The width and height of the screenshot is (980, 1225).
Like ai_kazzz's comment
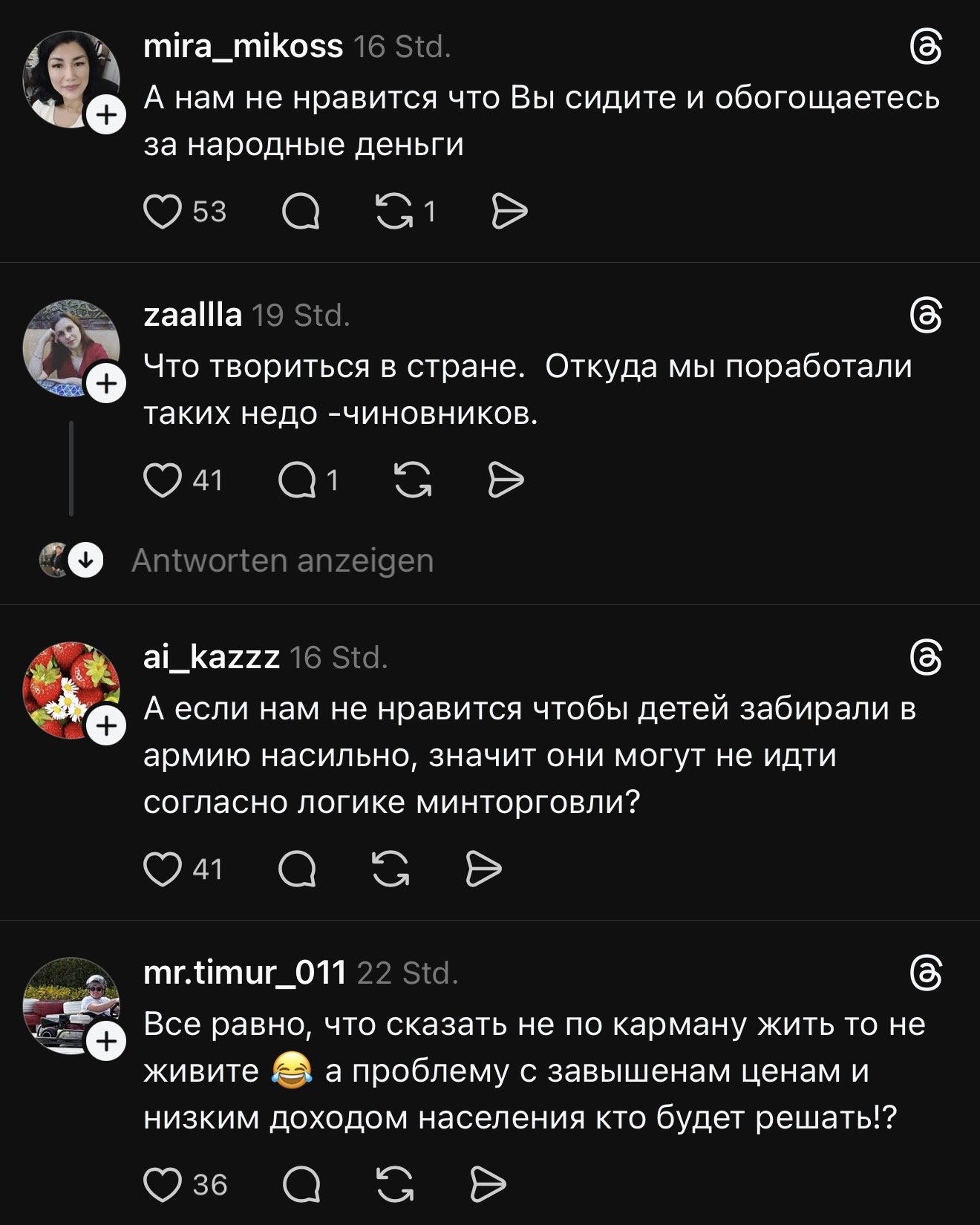tap(162, 869)
